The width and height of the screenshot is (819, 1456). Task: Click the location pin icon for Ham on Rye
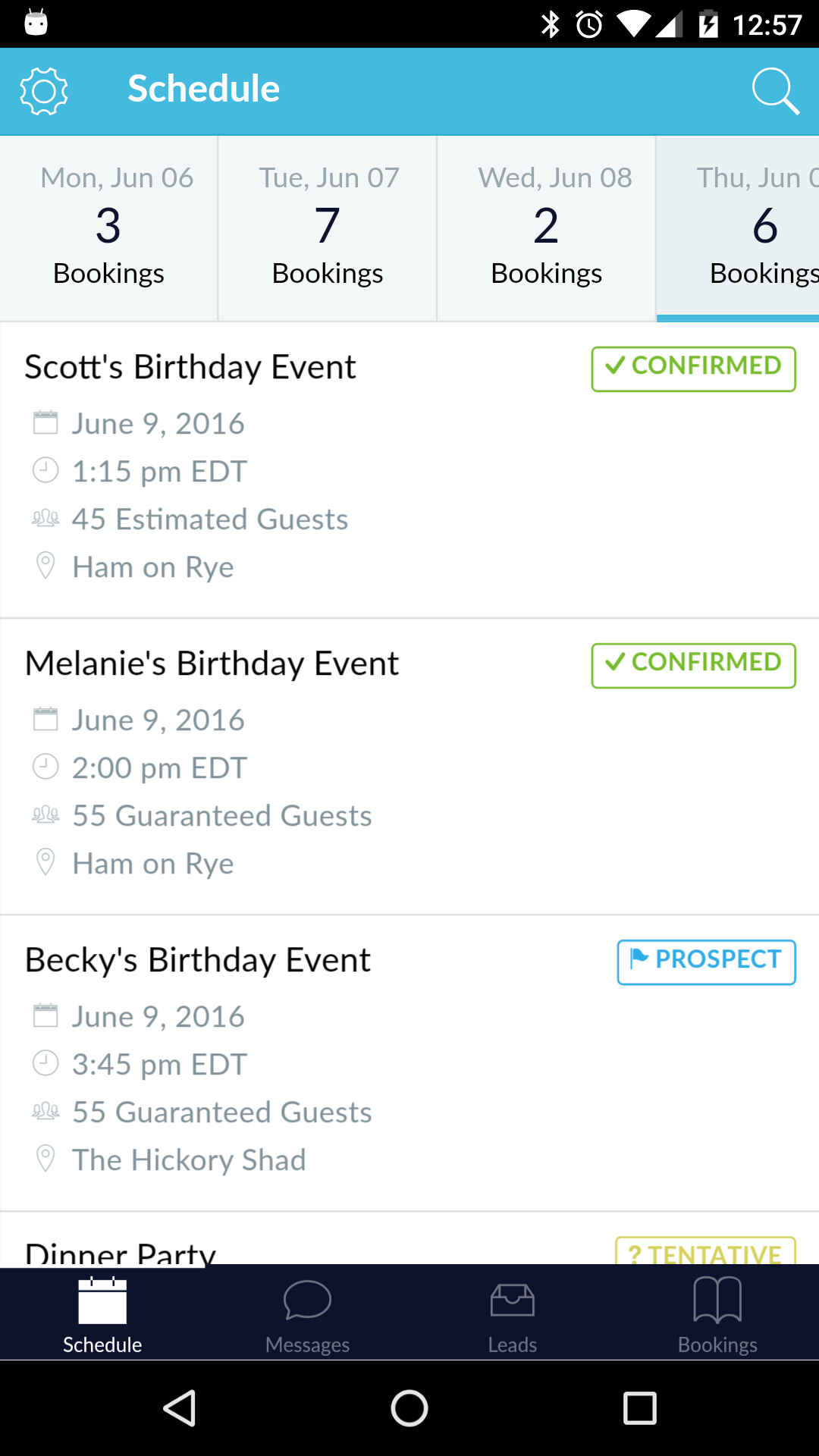(46, 566)
